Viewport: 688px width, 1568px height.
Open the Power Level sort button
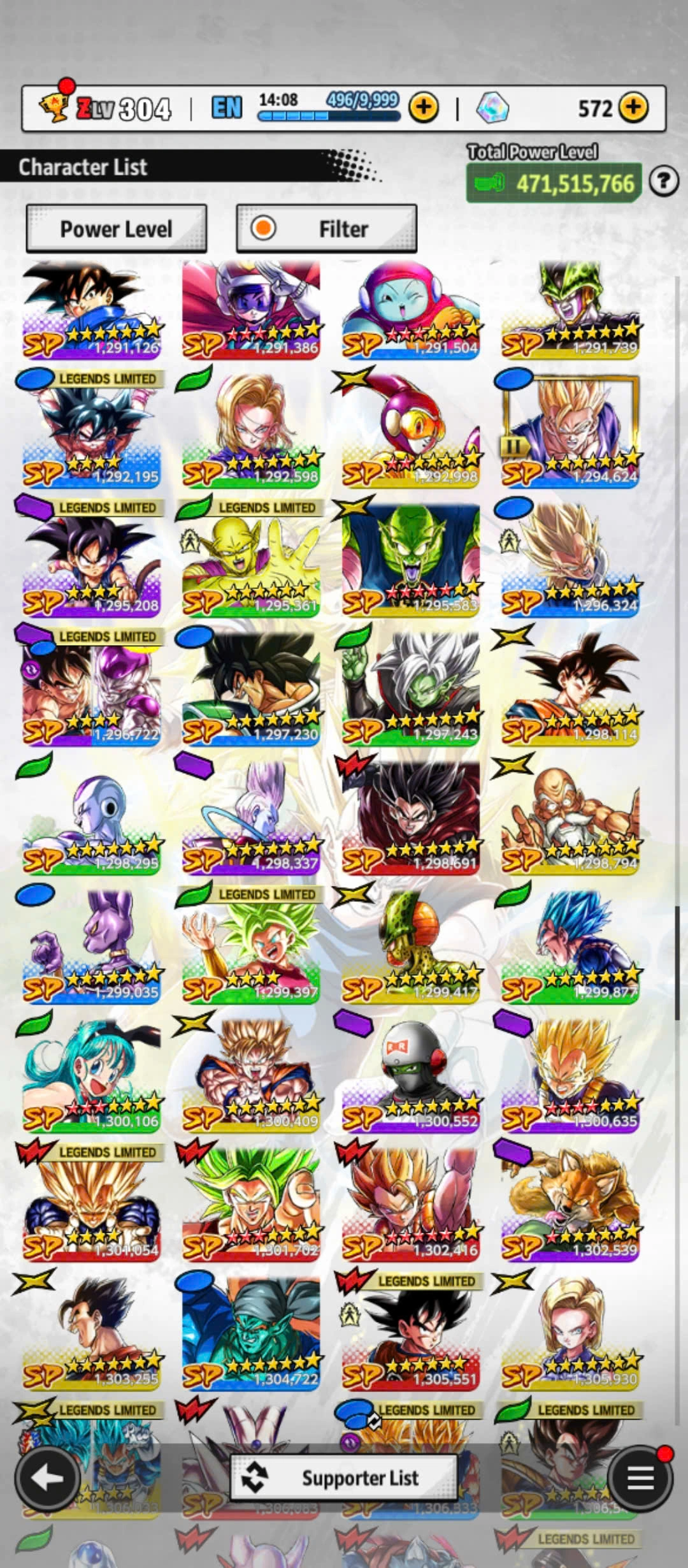(116, 229)
